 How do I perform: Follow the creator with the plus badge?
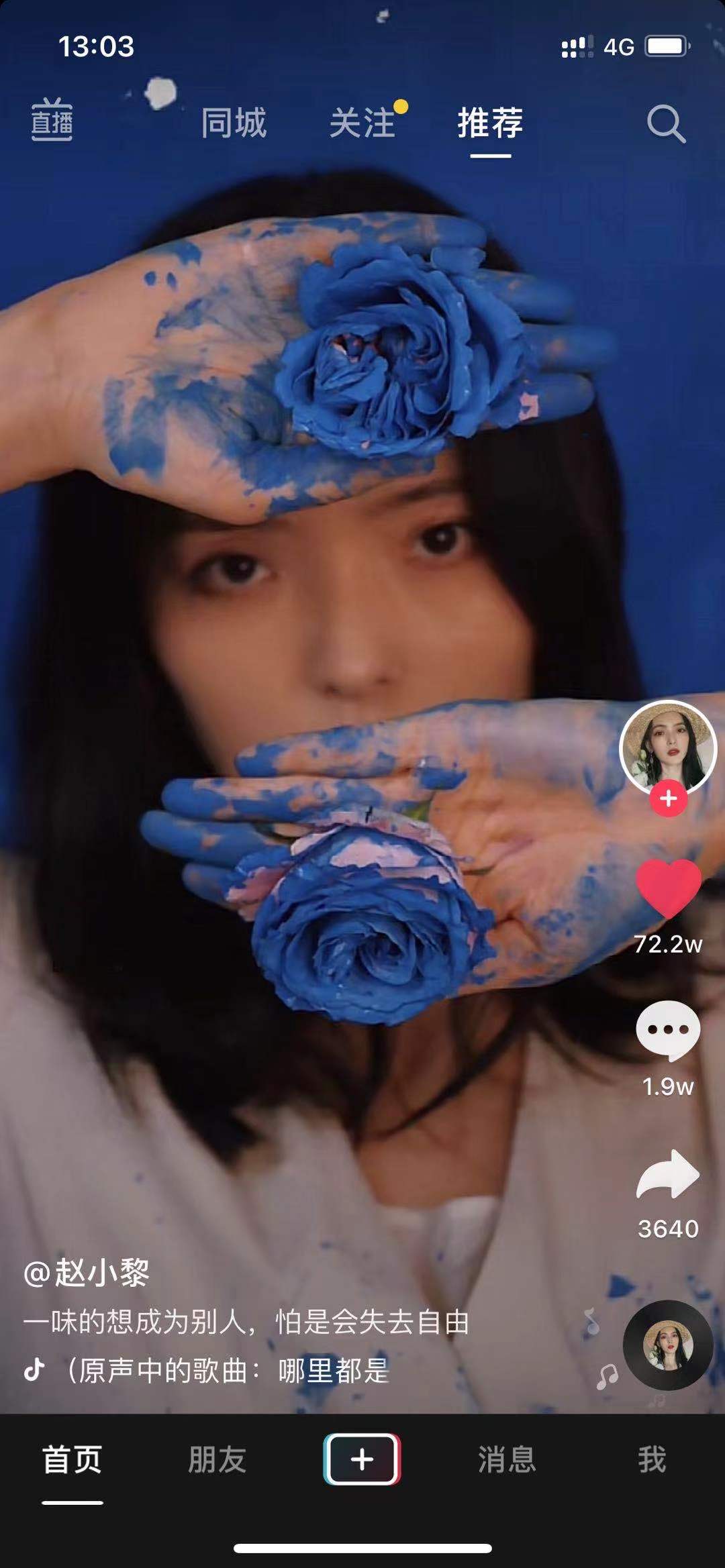(668, 798)
